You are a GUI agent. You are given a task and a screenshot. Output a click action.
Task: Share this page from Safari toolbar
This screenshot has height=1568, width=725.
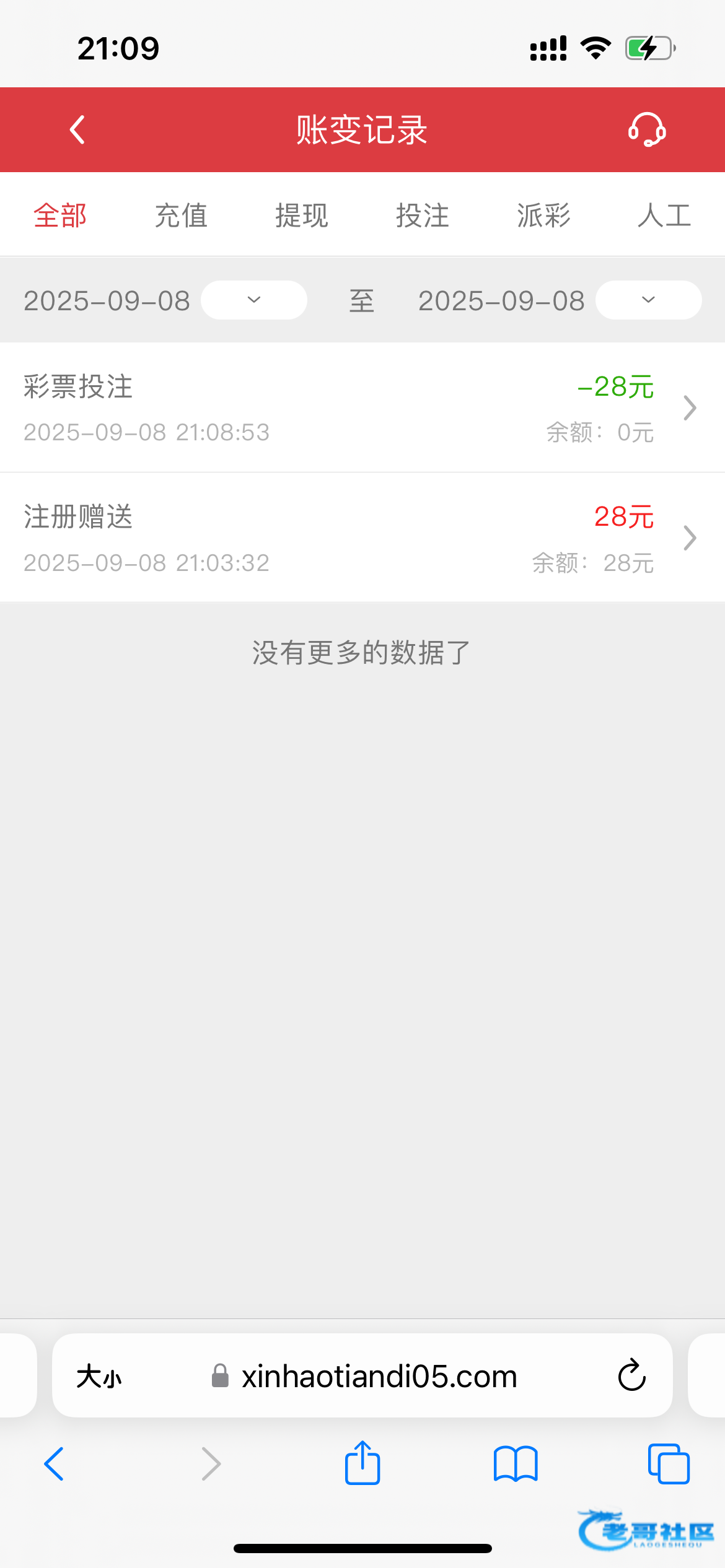362,1463
